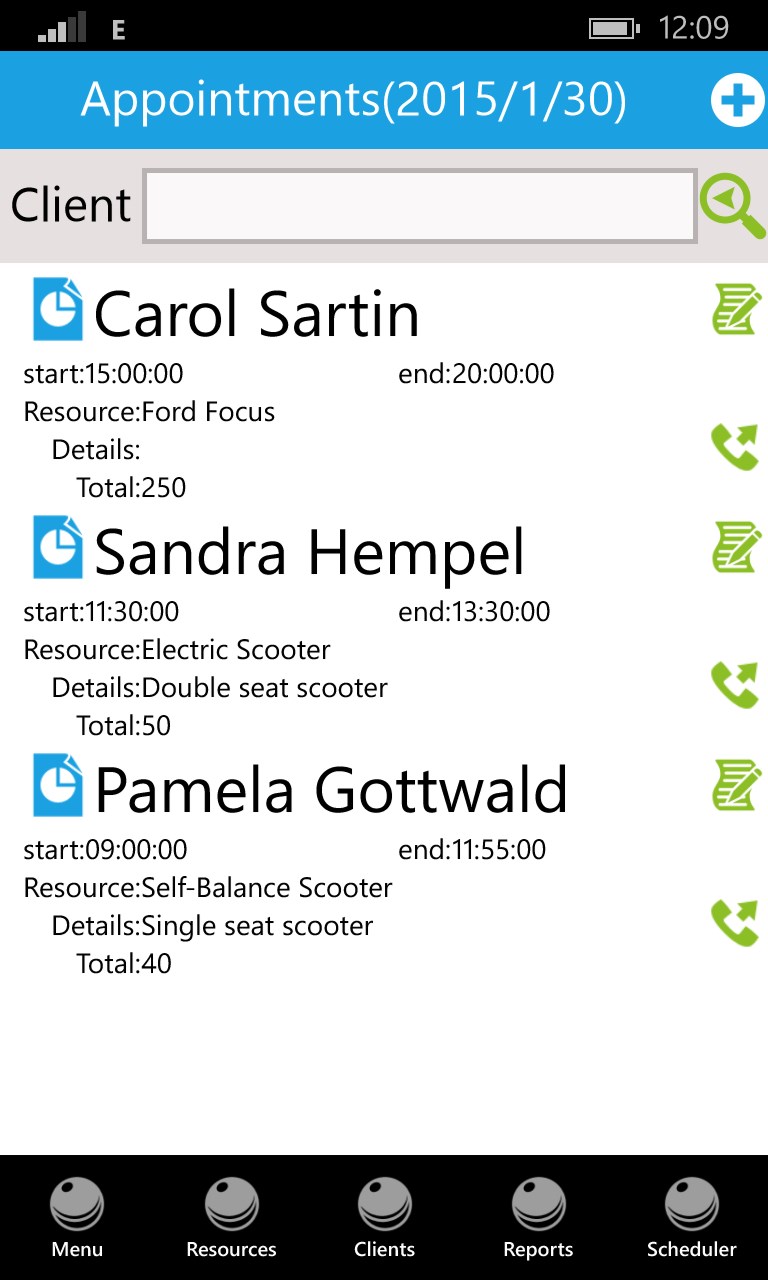Open Pamela Gottwald's appointment
This screenshot has width=768, height=1280.
point(330,790)
